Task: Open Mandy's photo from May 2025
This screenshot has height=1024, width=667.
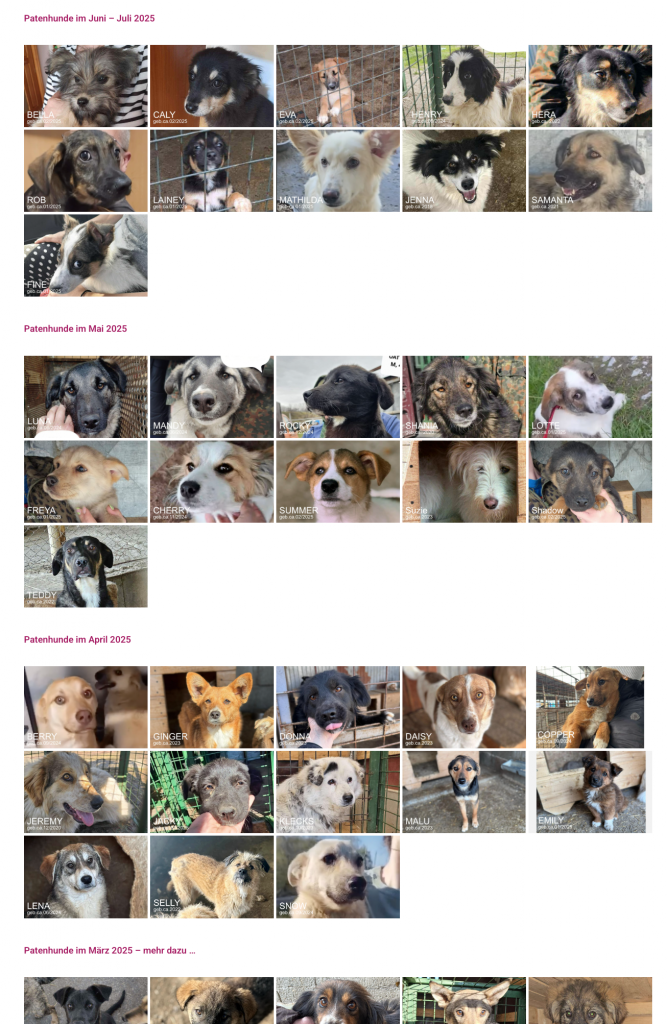Action: click(212, 397)
